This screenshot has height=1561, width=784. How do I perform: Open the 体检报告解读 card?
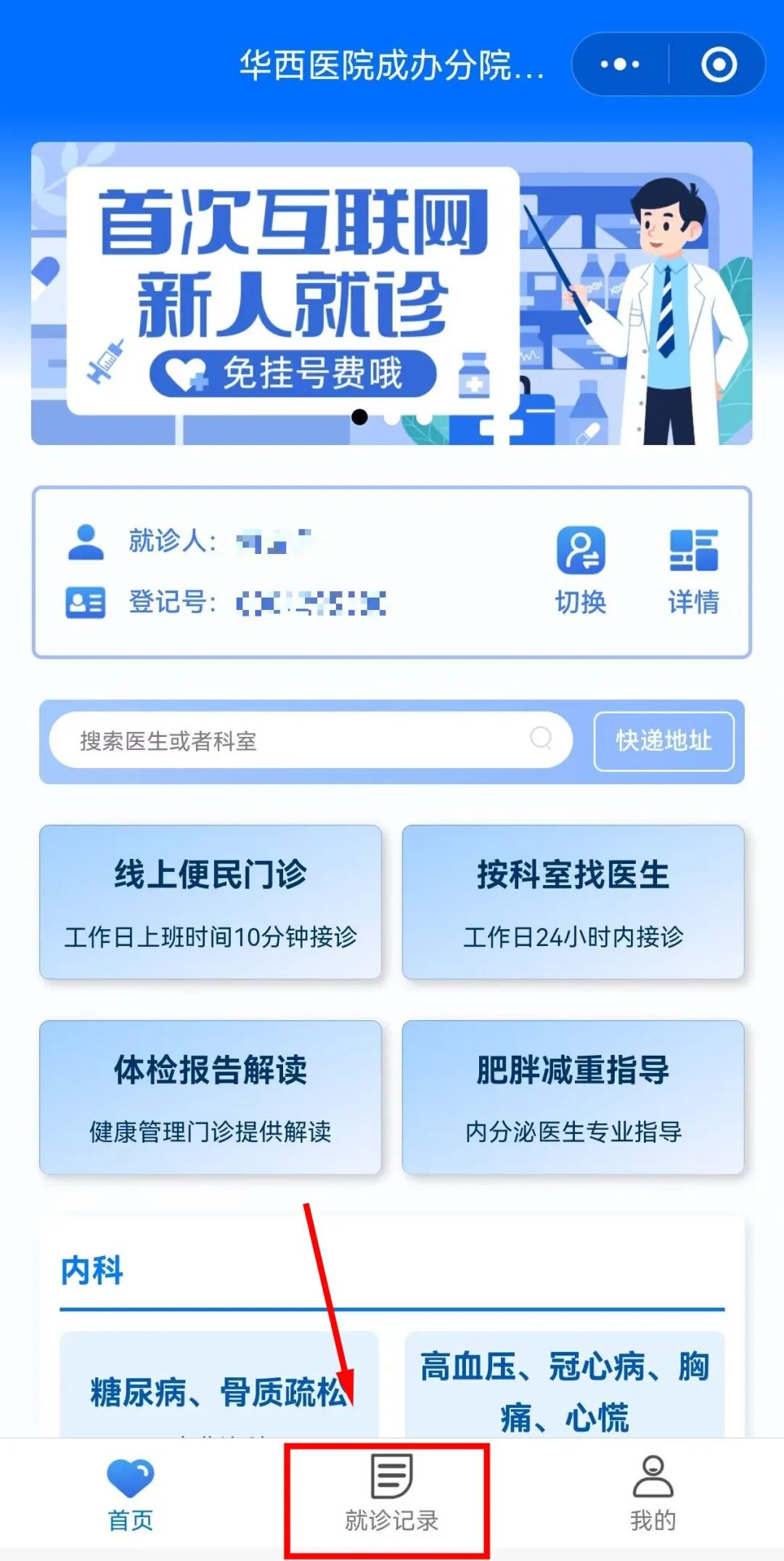click(x=211, y=1097)
